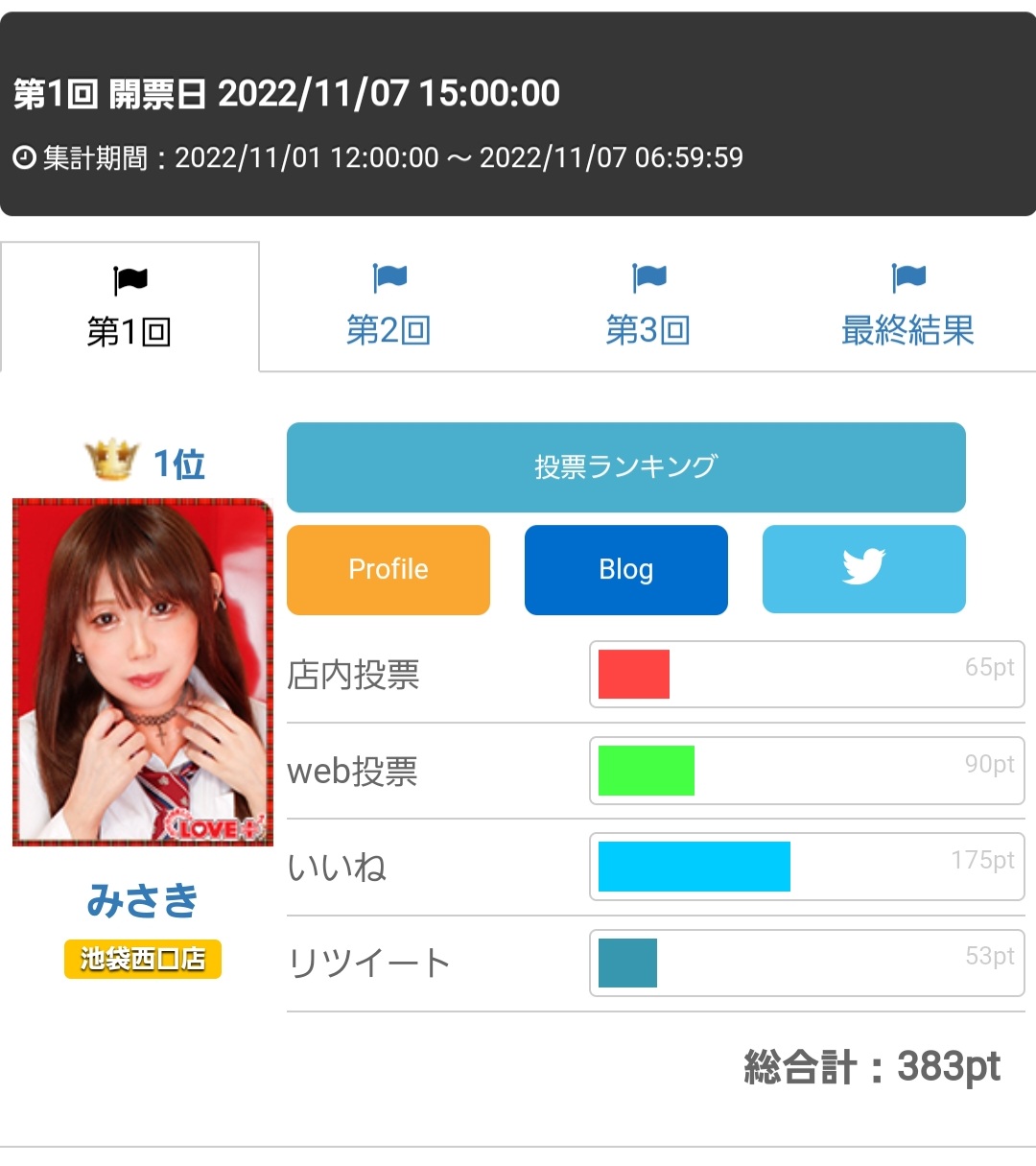Tap the 投票ランキング button
Viewport: 1036px width, 1166px height.
[625, 466]
